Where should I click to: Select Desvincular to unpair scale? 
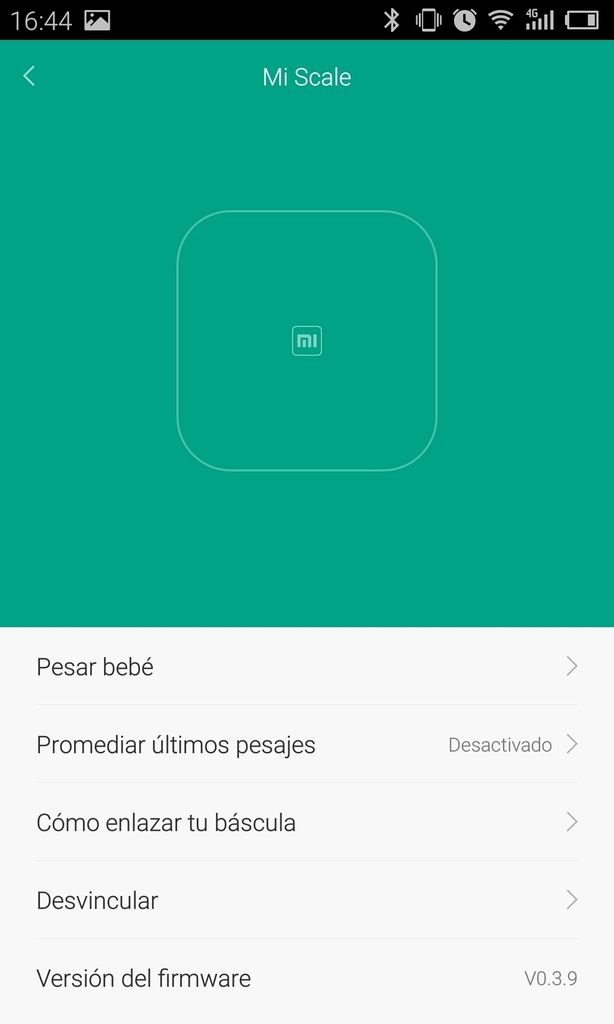(306, 901)
